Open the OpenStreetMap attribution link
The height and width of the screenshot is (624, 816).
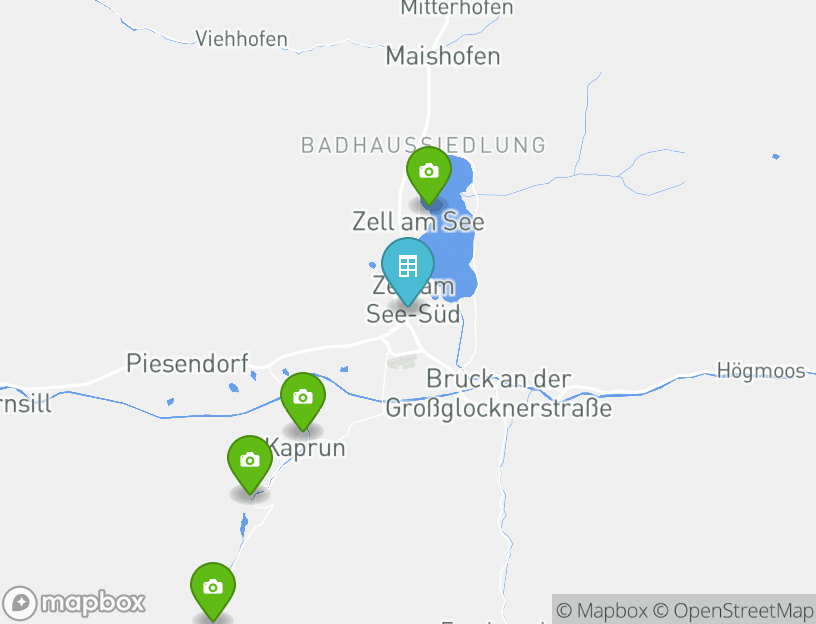(x=733, y=610)
